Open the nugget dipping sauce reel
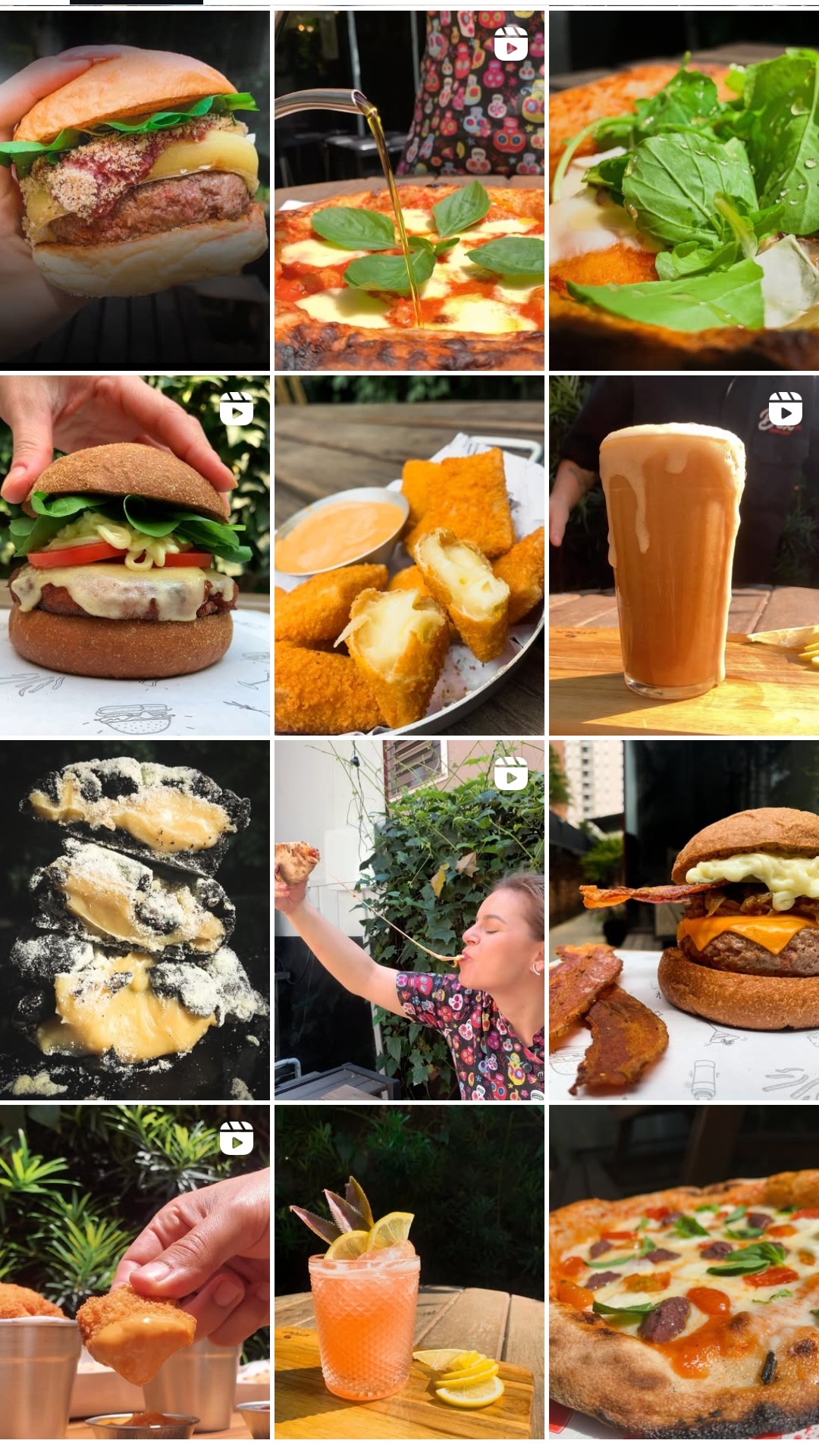This screenshot has height=1456, width=819. click(x=135, y=1272)
